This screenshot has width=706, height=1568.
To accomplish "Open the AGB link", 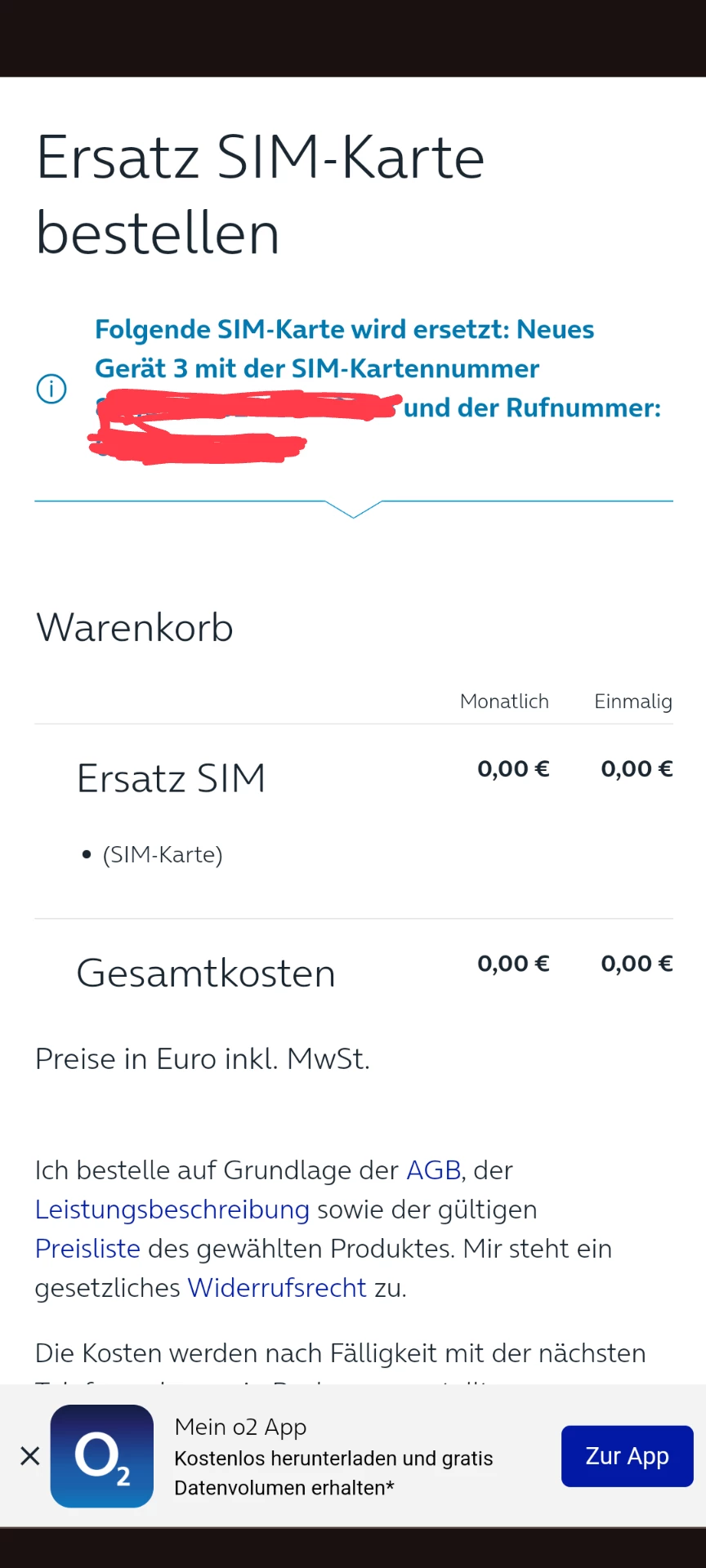I will pos(433,1170).
